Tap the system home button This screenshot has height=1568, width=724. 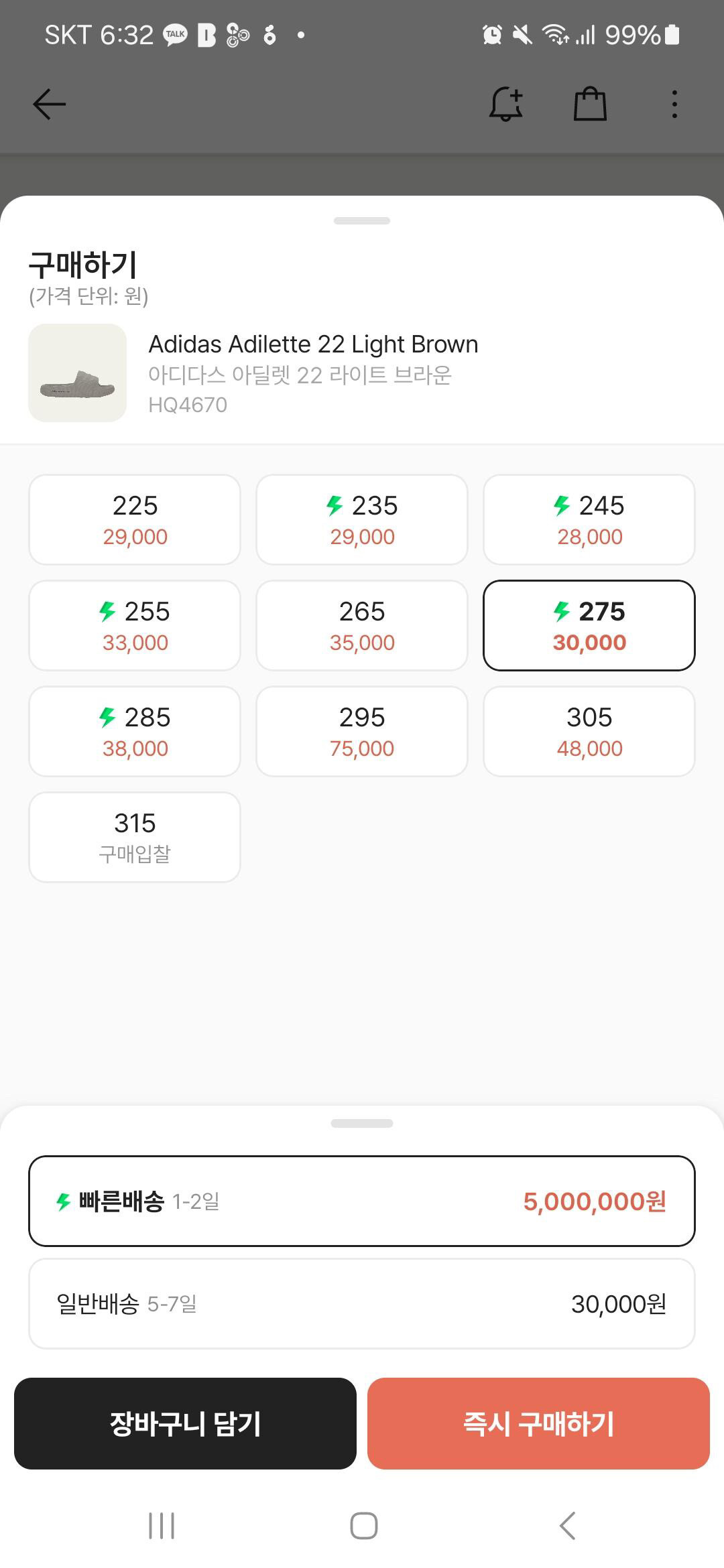click(x=363, y=1526)
